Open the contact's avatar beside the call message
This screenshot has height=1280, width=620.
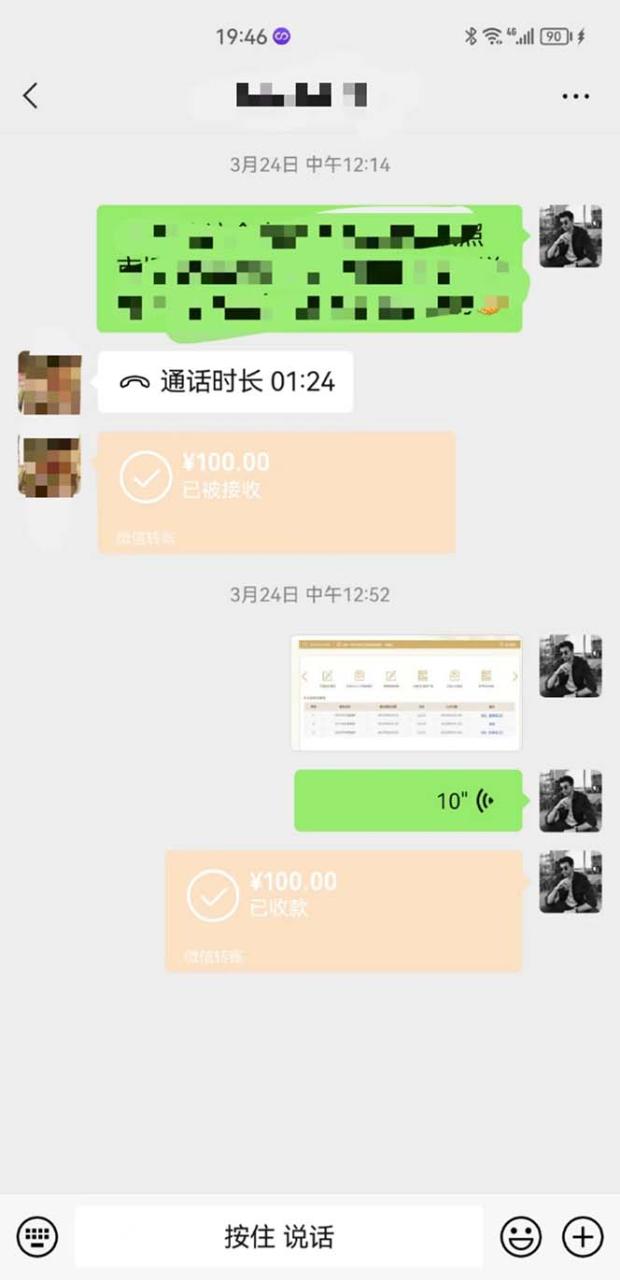point(49,382)
